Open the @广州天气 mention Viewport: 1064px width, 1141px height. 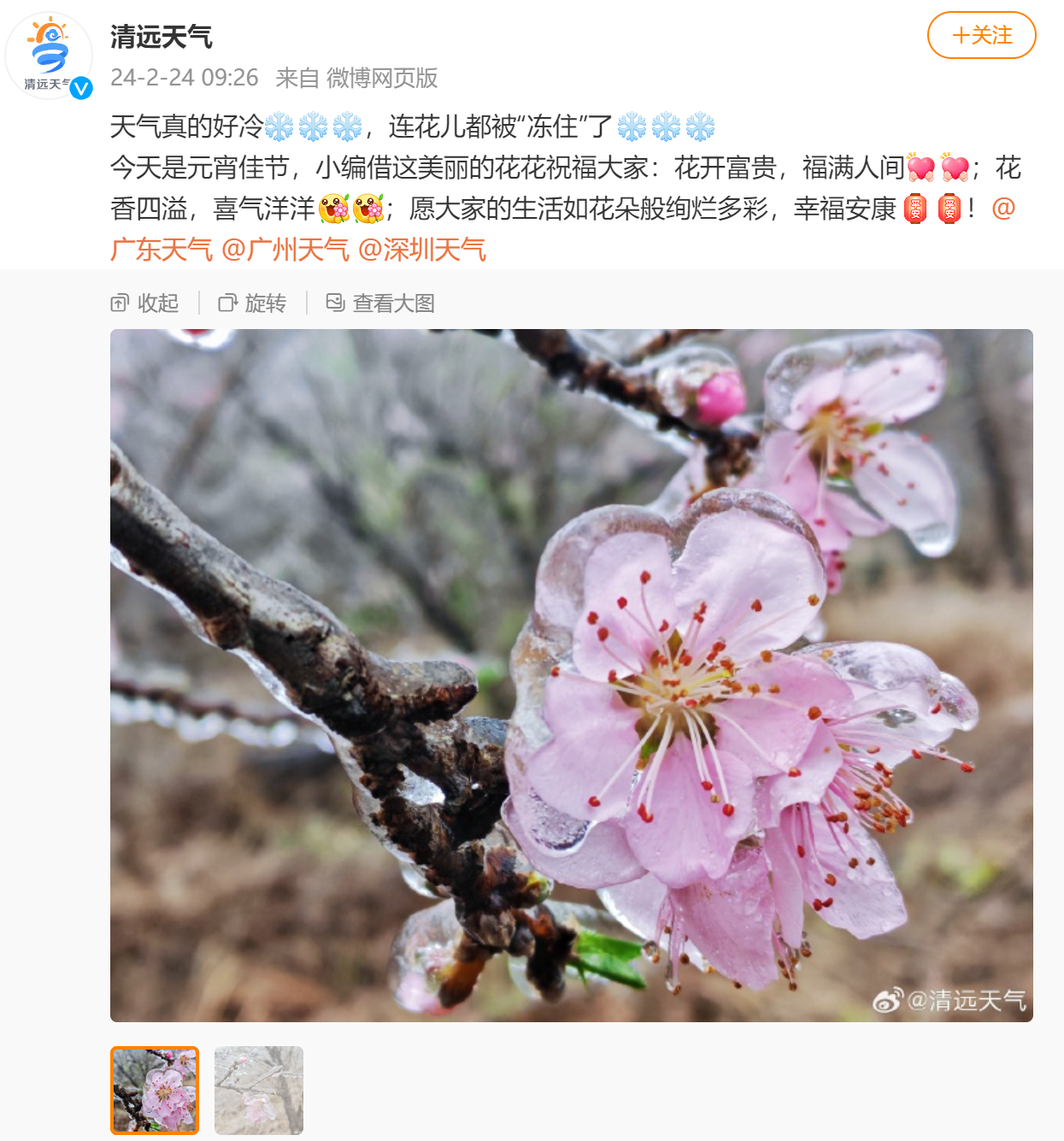[x=285, y=250]
